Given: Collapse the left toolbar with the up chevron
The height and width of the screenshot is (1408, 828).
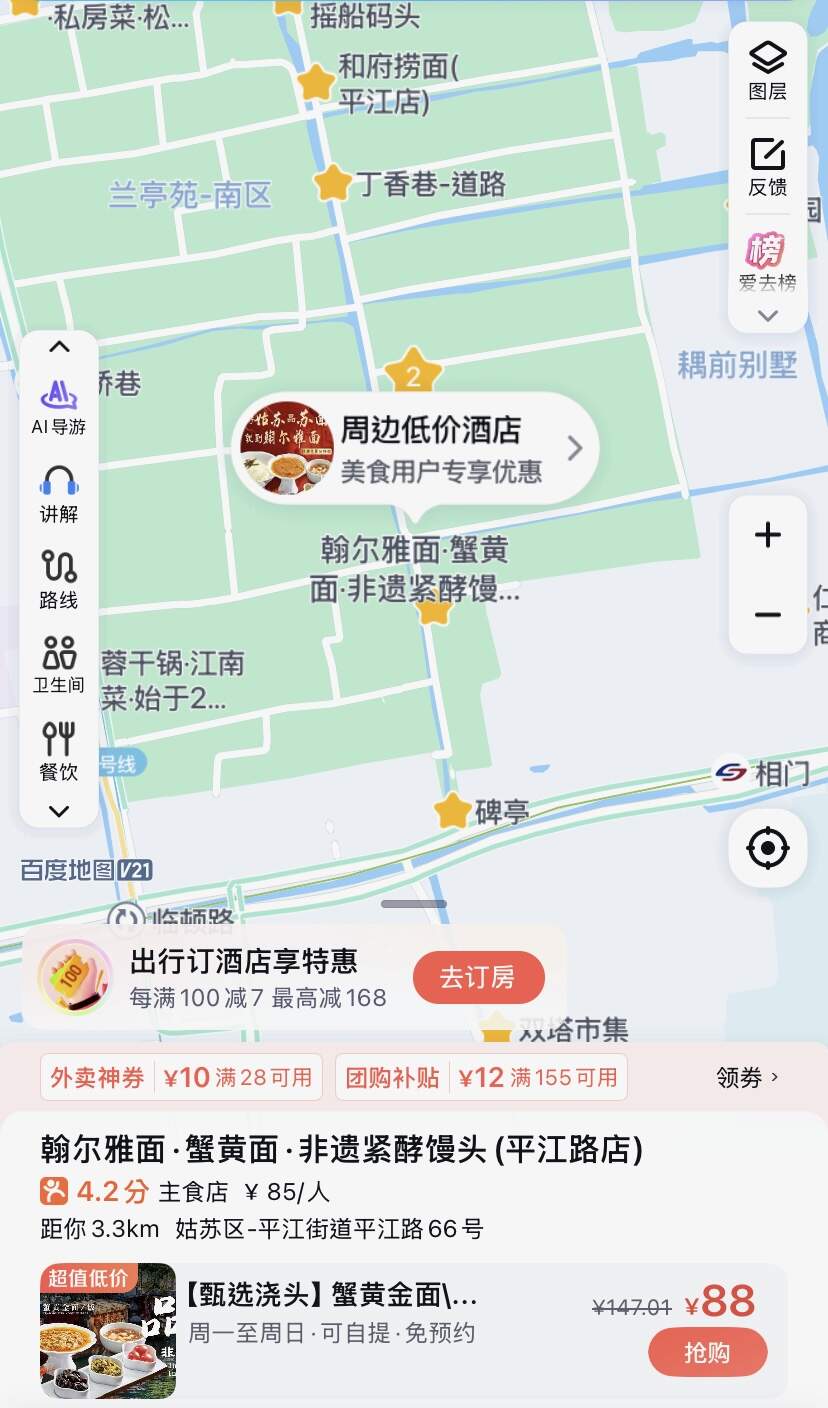Looking at the screenshot, I should click(59, 348).
